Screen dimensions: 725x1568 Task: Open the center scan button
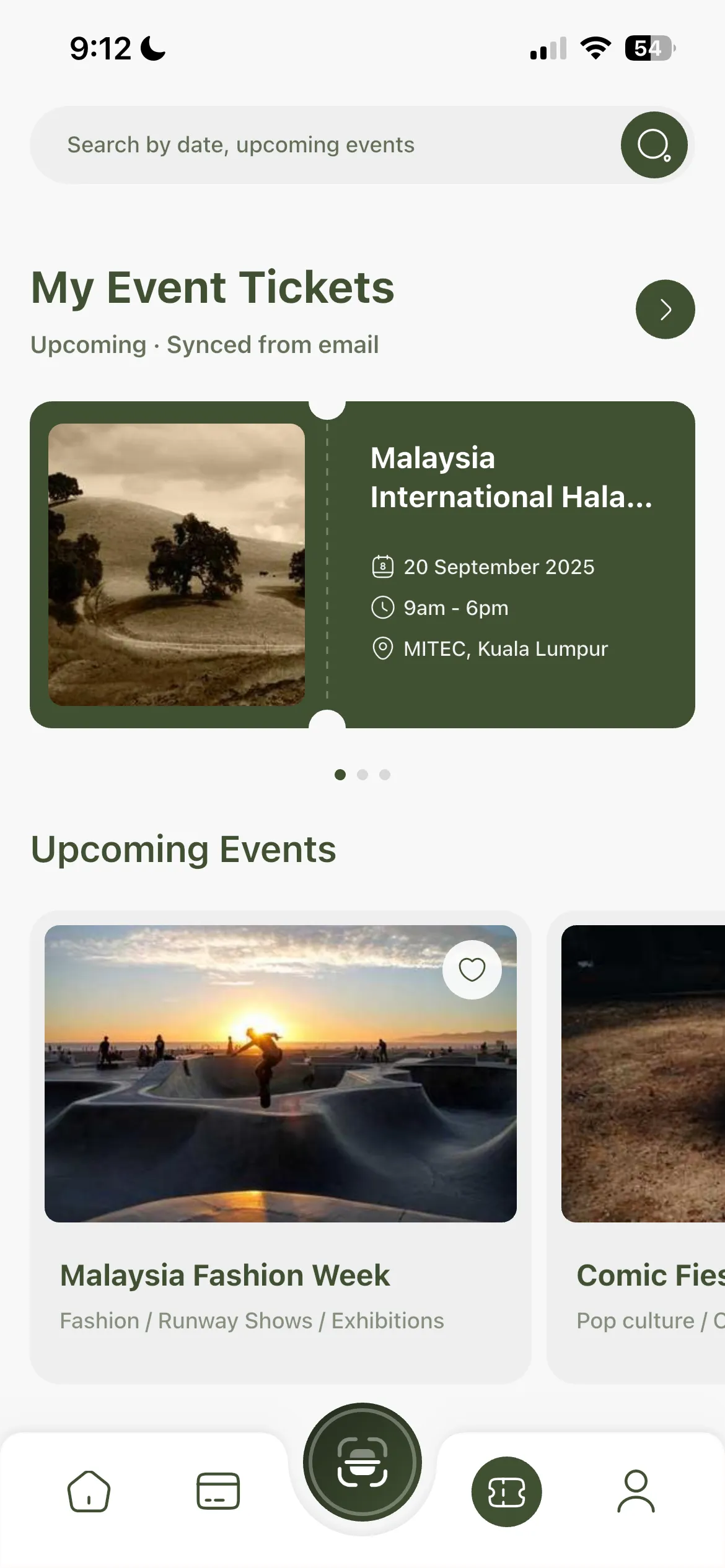click(x=362, y=1463)
